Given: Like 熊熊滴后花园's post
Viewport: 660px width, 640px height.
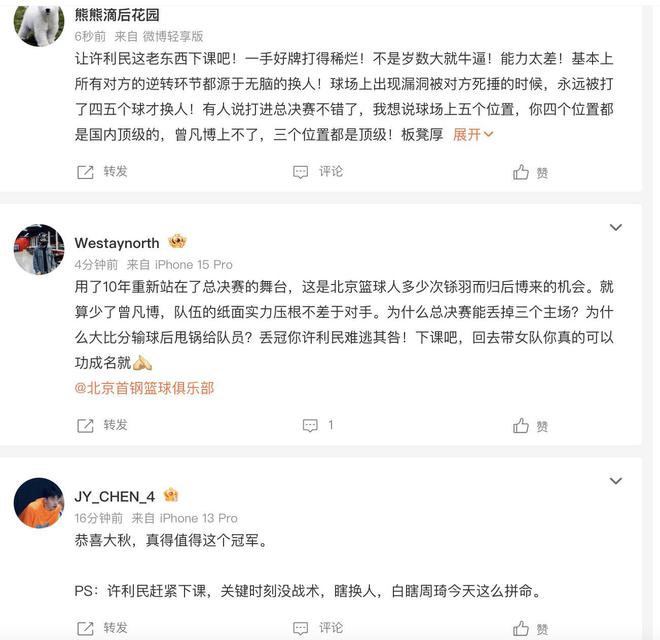Looking at the screenshot, I should click(530, 172).
